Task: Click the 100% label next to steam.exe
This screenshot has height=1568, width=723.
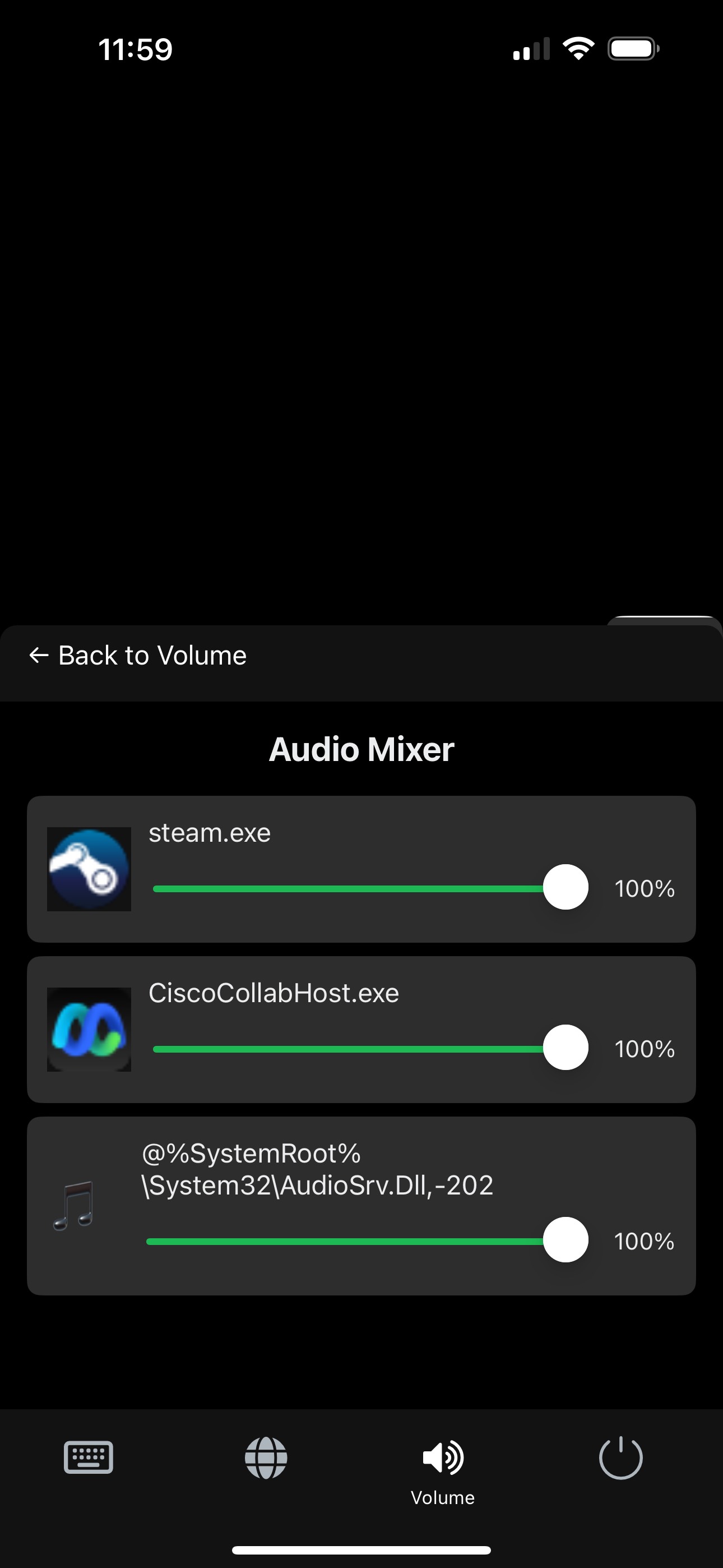Action: [645, 889]
